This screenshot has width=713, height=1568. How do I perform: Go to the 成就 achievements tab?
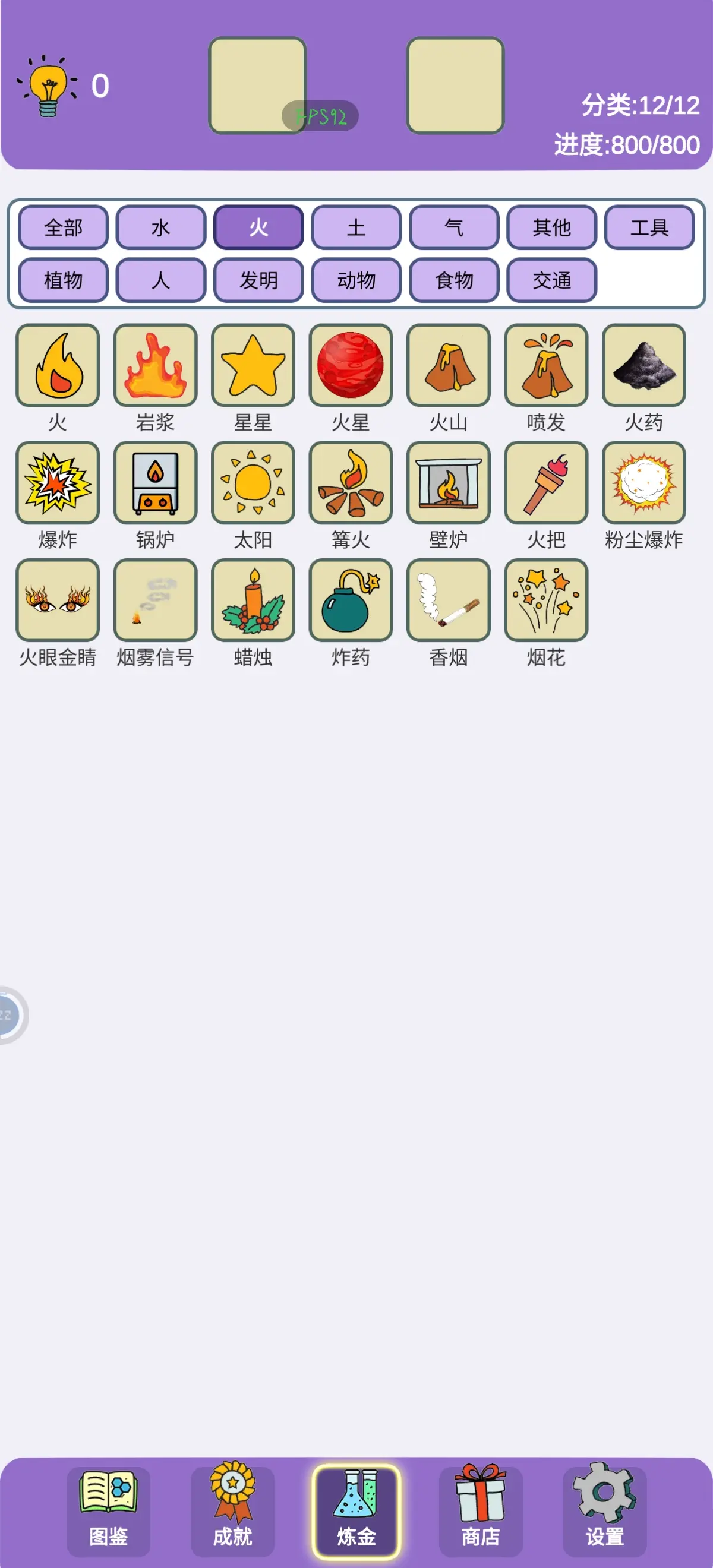(x=232, y=1512)
